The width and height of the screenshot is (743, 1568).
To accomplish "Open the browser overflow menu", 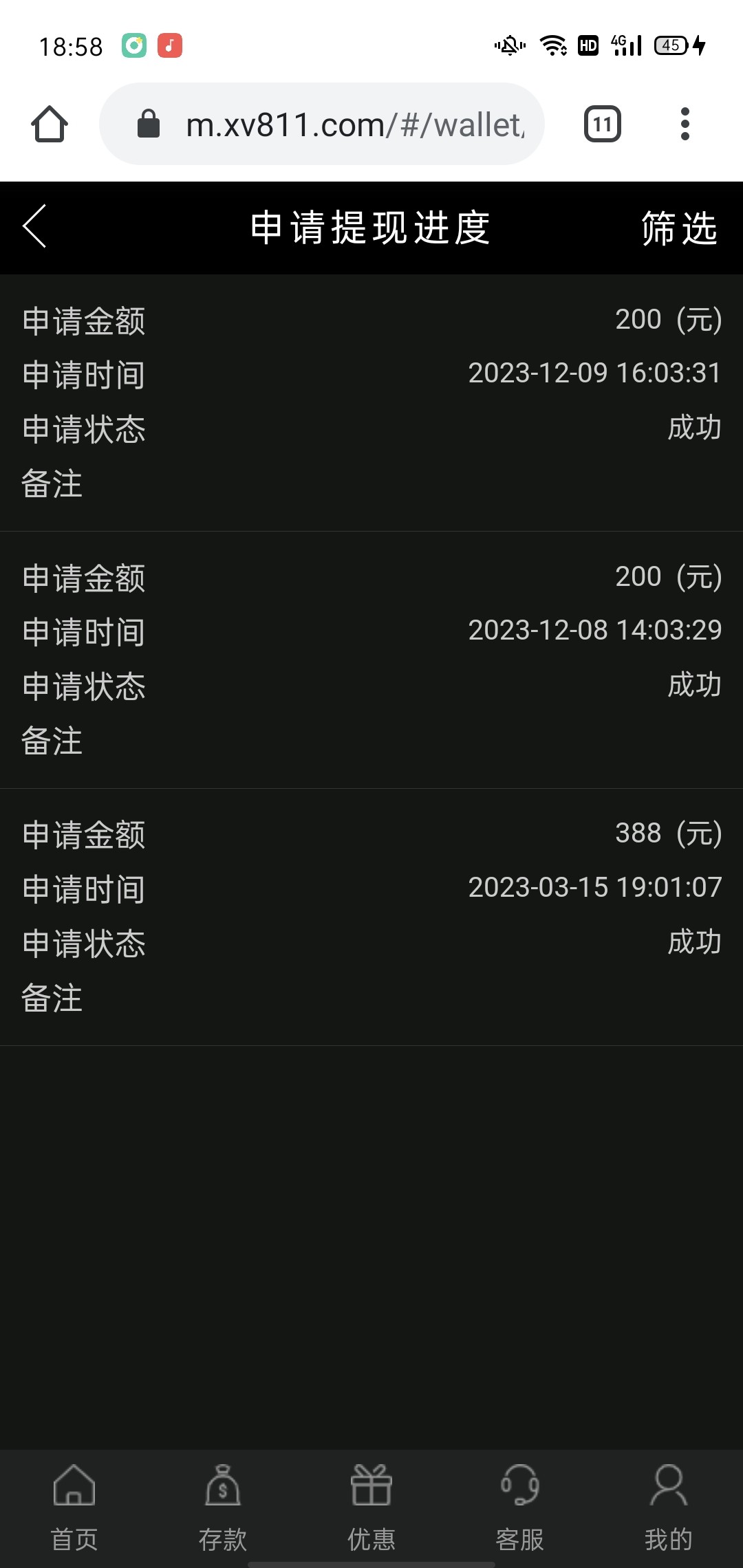I will (x=685, y=124).
